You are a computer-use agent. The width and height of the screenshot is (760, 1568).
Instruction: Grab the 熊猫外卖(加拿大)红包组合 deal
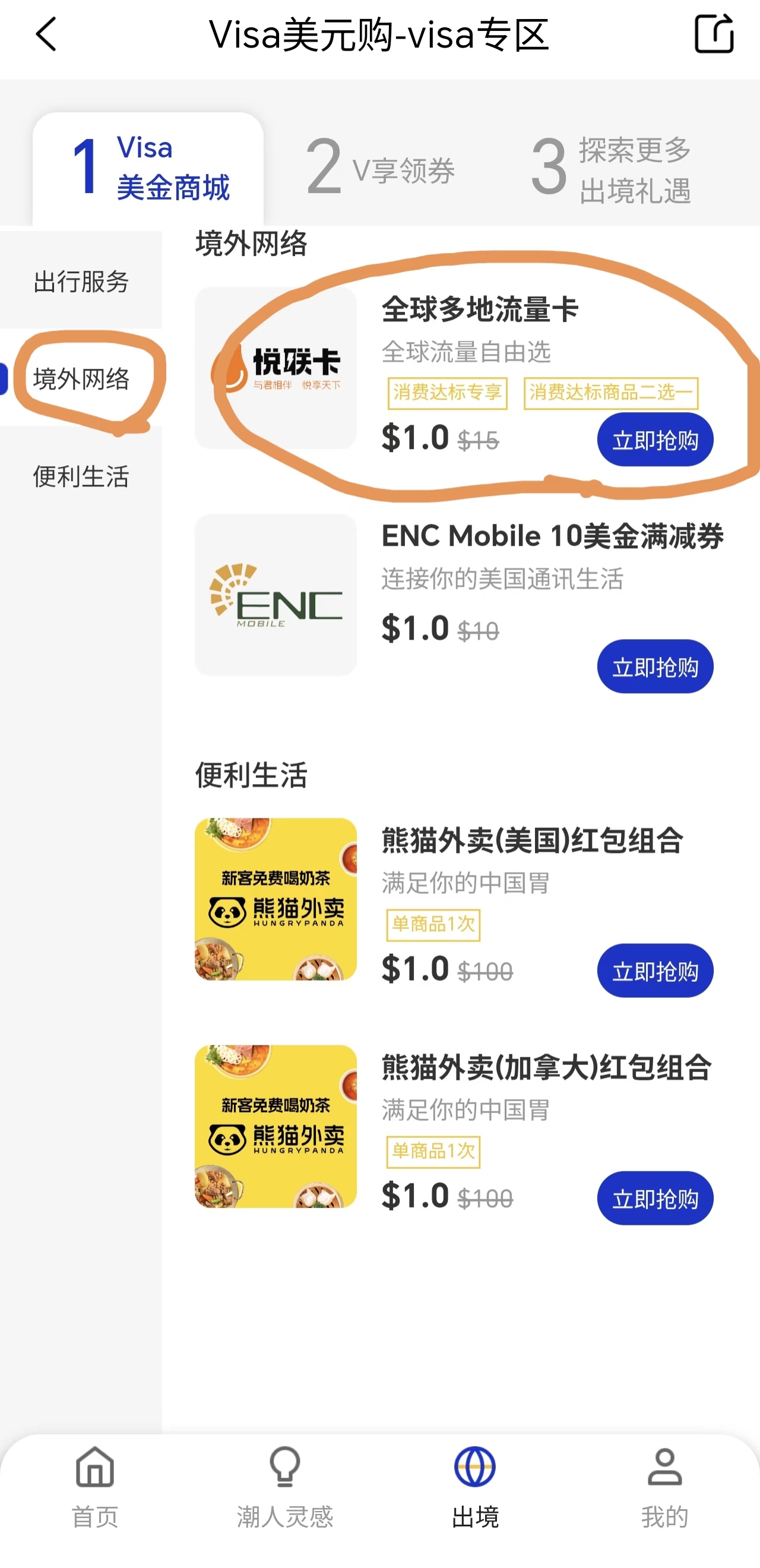click(655, 1198)
